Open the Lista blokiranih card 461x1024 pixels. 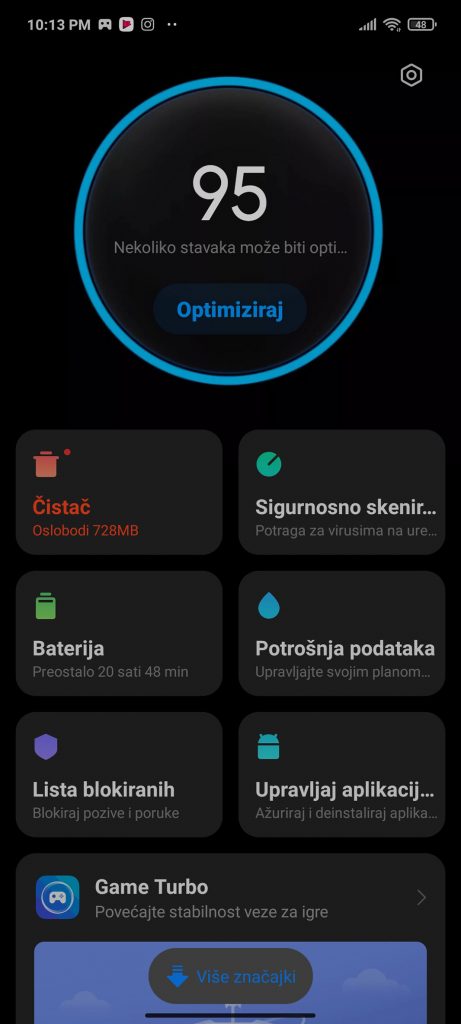point(119,775)
